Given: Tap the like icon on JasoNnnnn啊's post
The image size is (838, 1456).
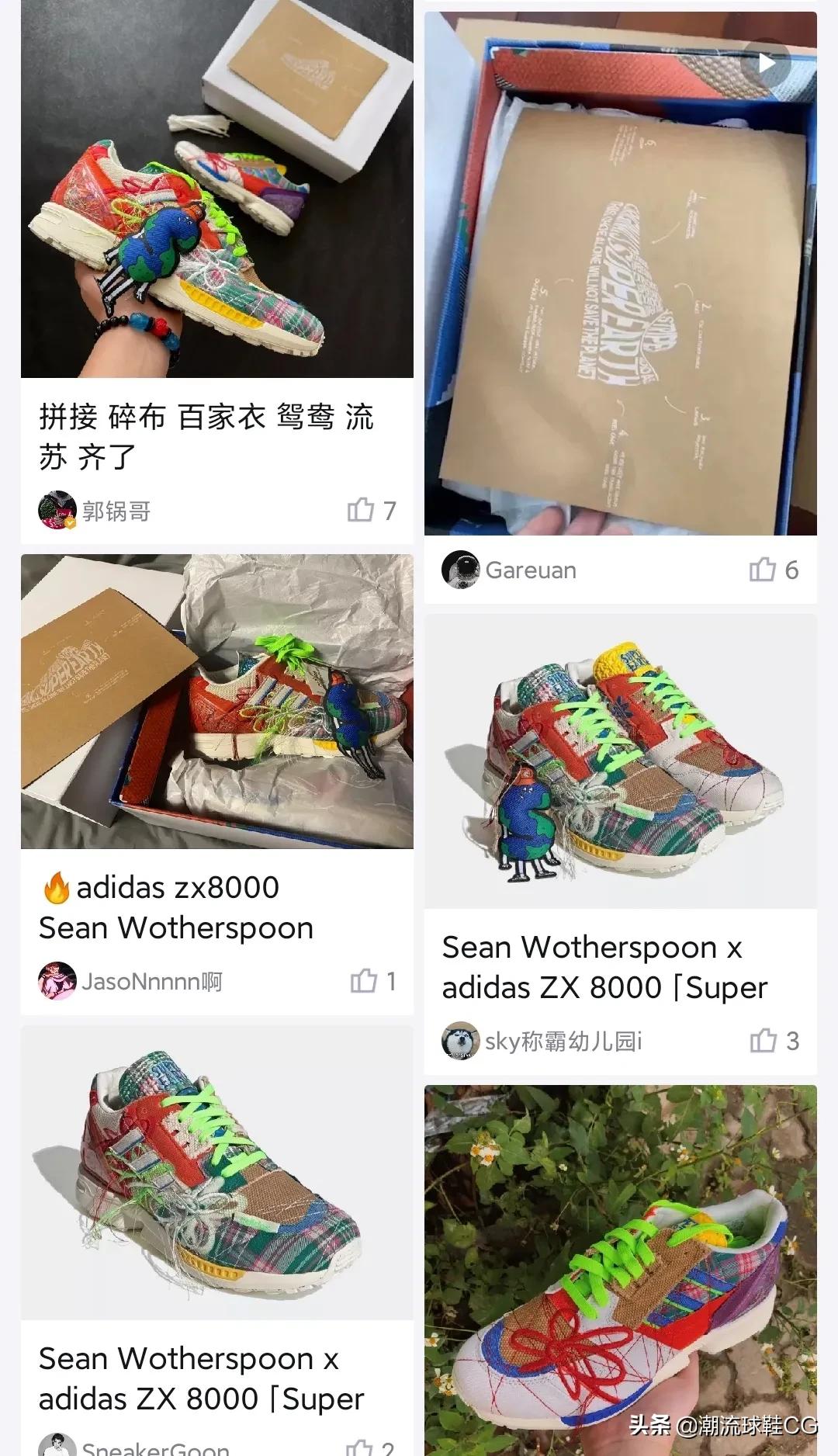Looking at the screenshot, I should 362,982.
